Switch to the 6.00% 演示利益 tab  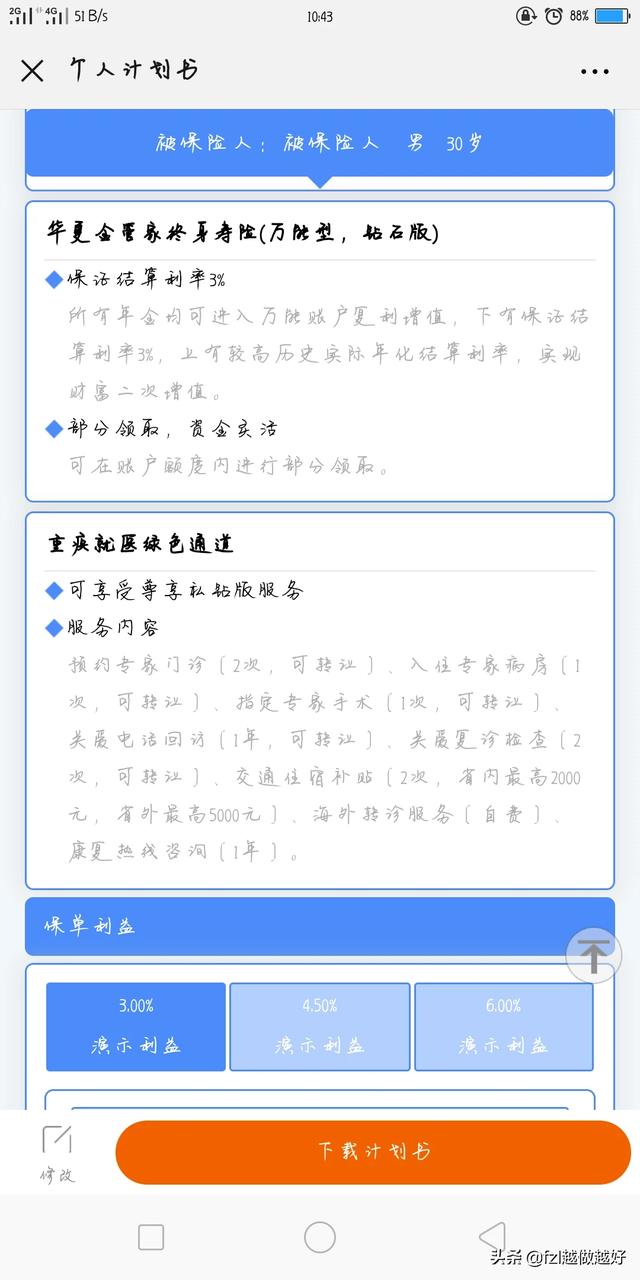click(x=504, y=1026)
